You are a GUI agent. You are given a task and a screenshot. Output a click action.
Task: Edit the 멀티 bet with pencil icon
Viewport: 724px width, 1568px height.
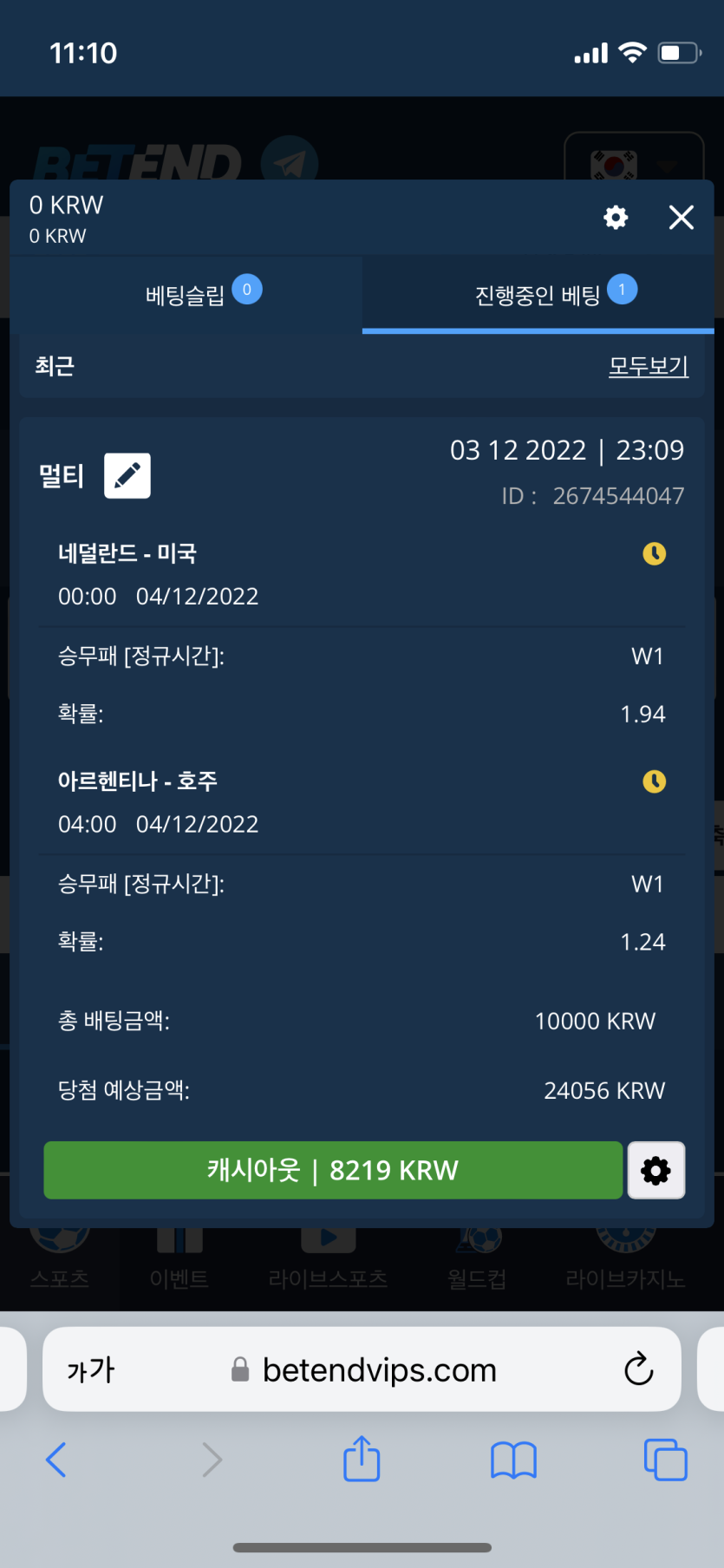tap(127, 475)
